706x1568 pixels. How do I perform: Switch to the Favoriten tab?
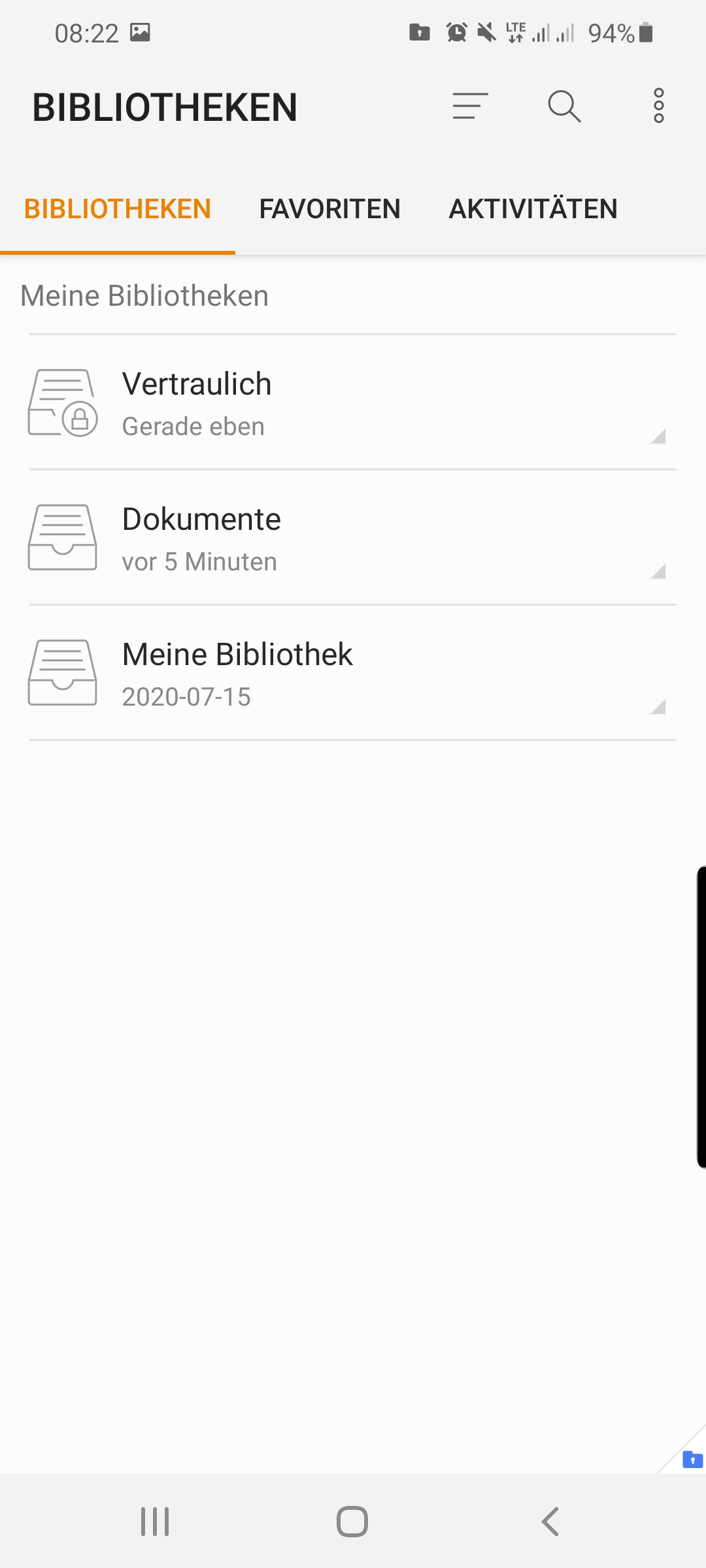click(x=329, y=209)
